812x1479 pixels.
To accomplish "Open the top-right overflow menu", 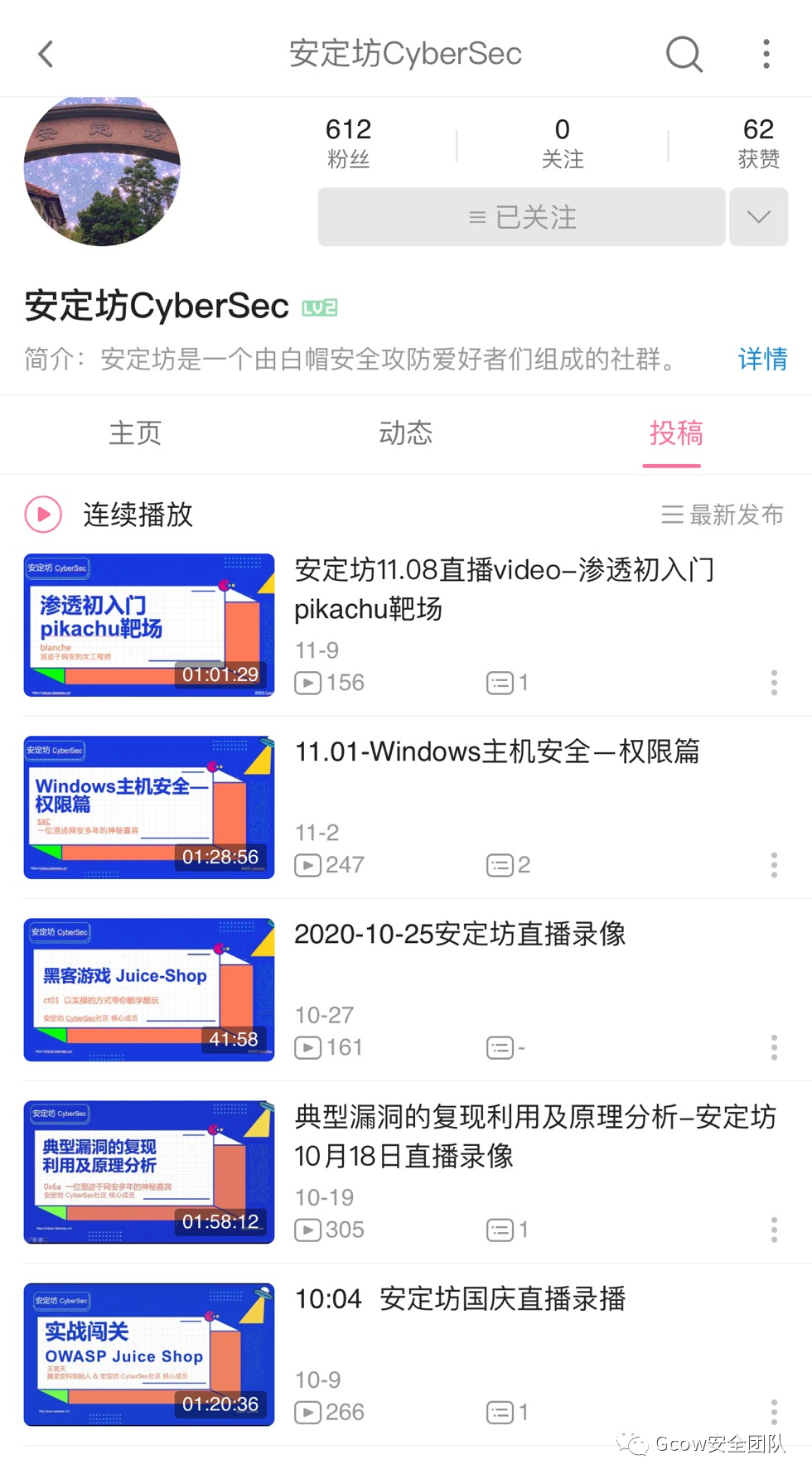I will point(766,55).
